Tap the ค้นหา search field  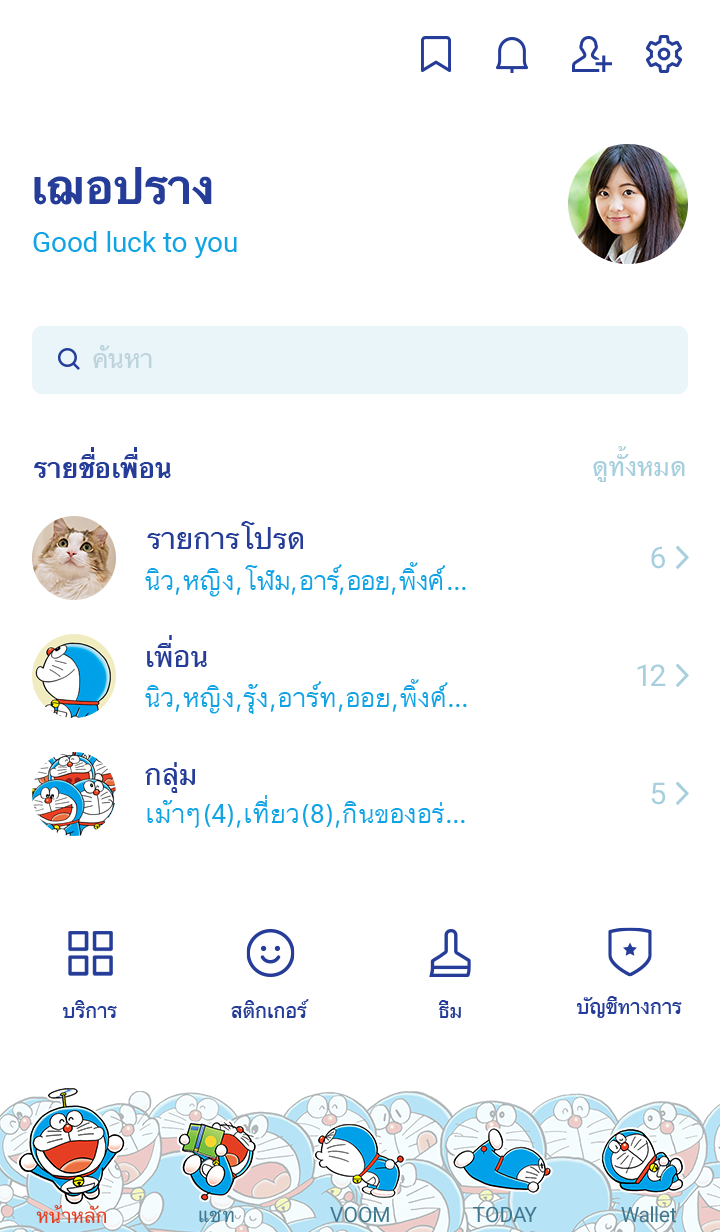(360, 360)
